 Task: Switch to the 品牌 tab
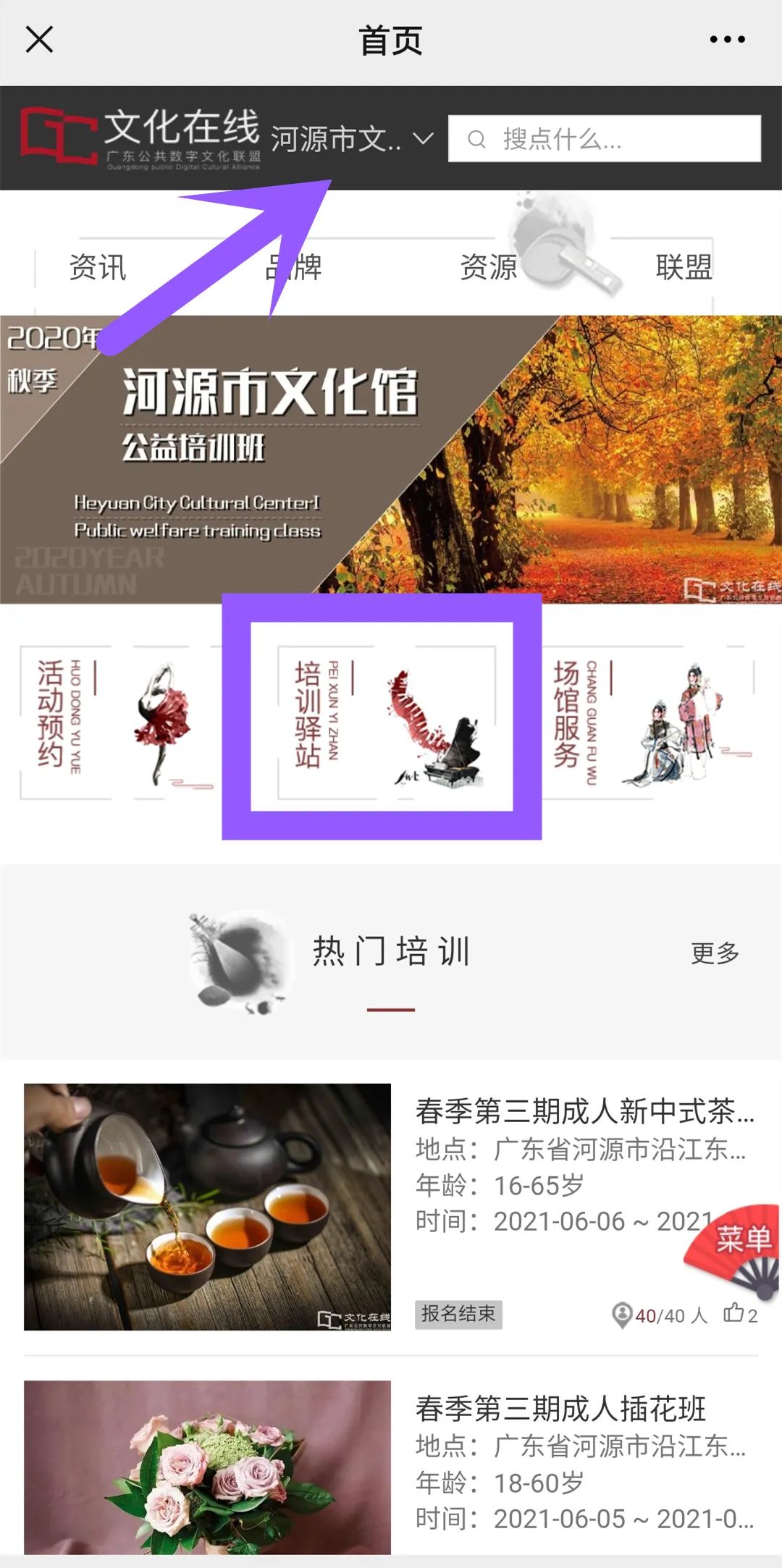(x=293, y=267)
